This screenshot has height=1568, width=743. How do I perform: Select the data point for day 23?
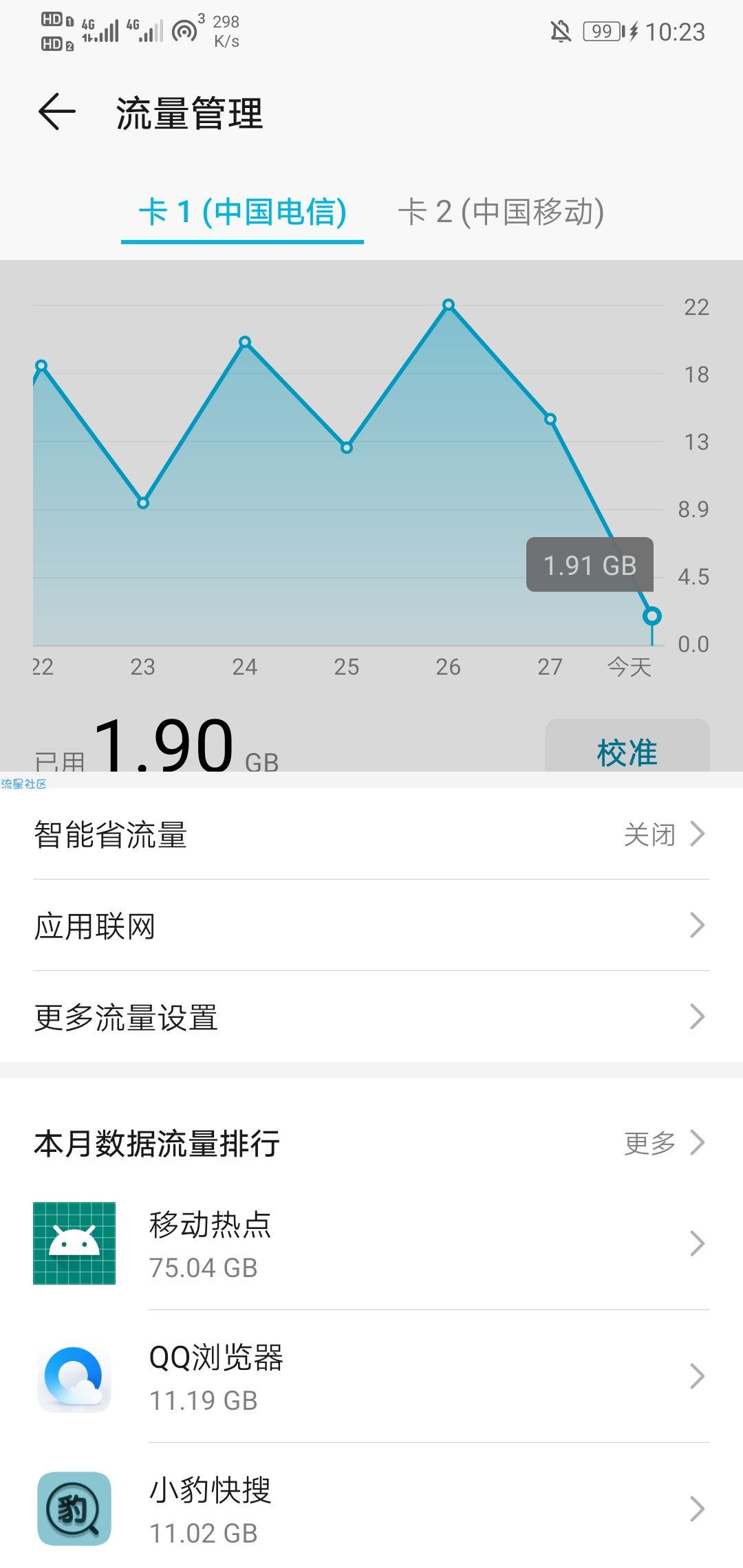(143, 503)
